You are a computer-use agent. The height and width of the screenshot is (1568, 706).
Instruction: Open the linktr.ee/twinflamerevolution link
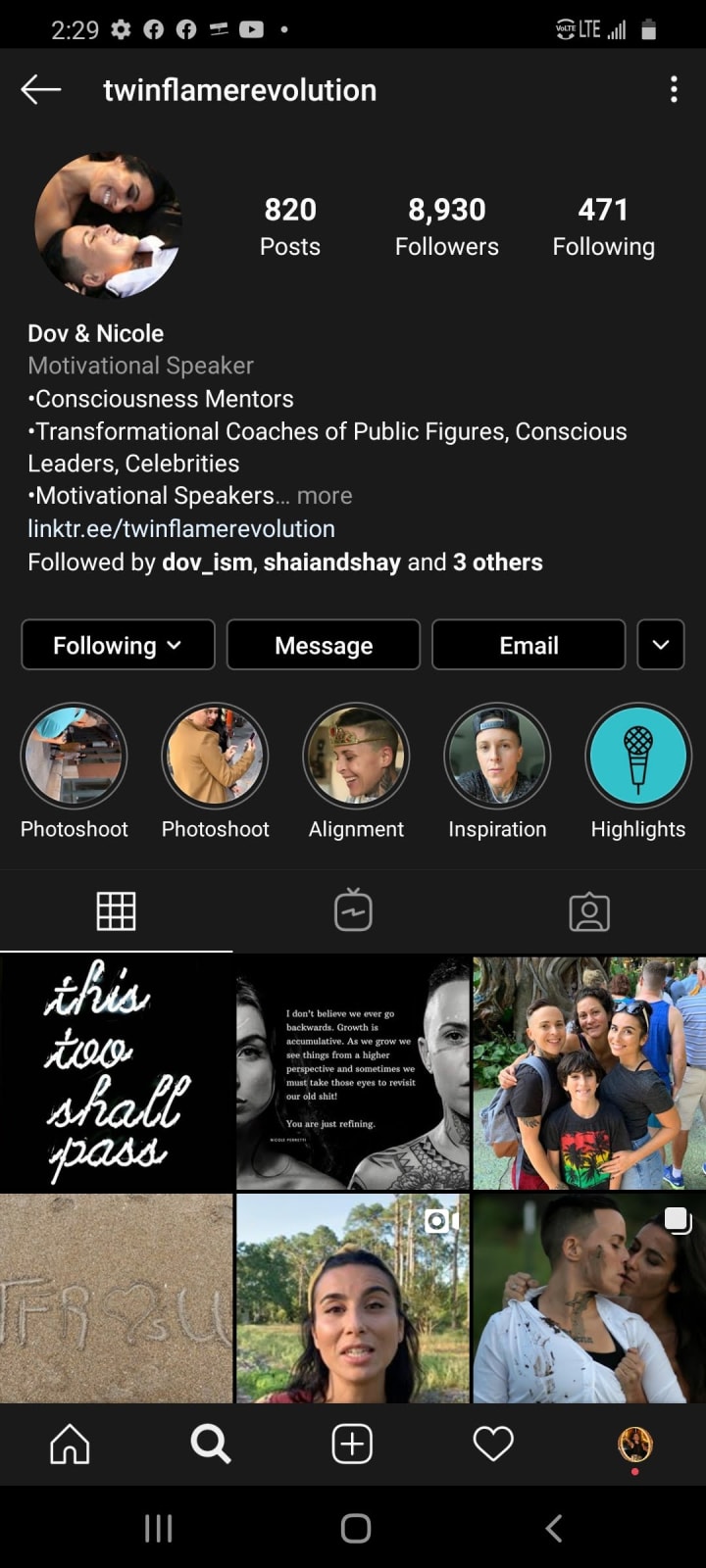tap(181, 529)
